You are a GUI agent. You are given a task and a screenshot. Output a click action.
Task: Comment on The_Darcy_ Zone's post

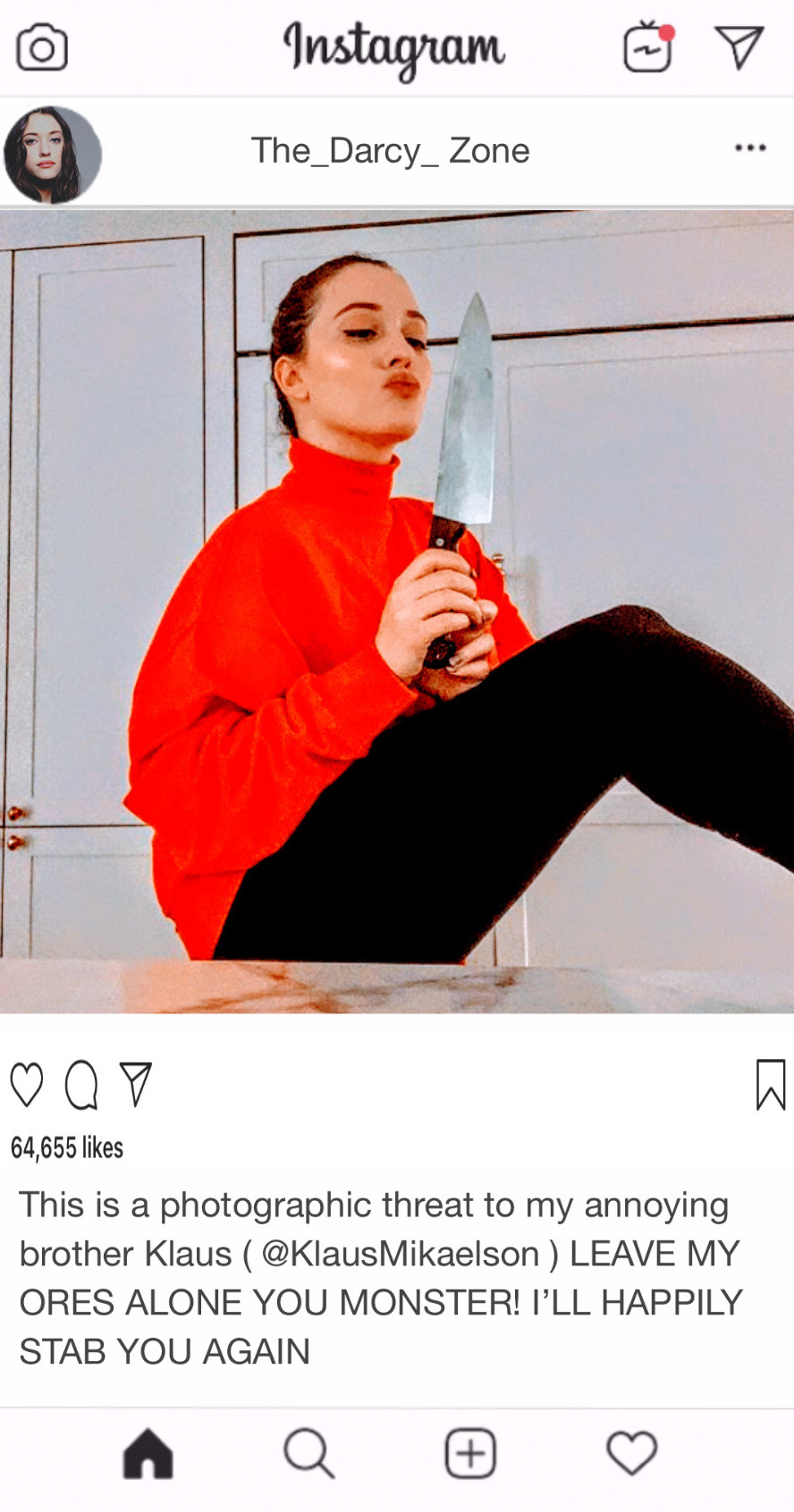[81, 1085]
